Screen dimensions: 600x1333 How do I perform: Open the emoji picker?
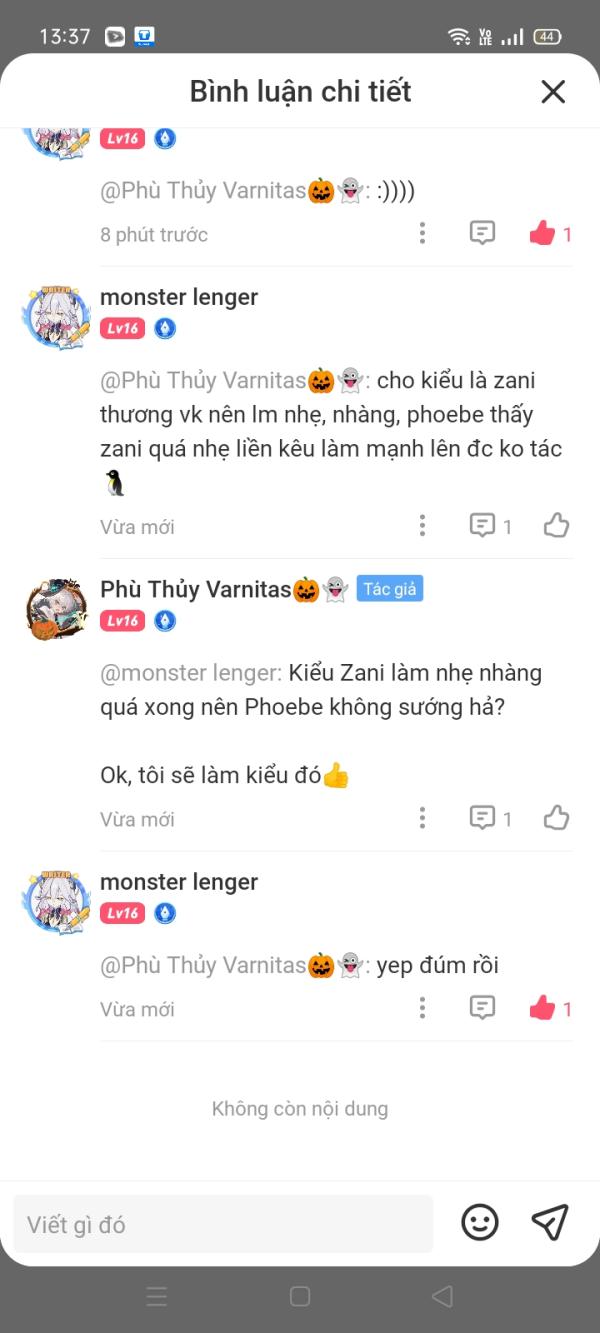coord(480,1222)
